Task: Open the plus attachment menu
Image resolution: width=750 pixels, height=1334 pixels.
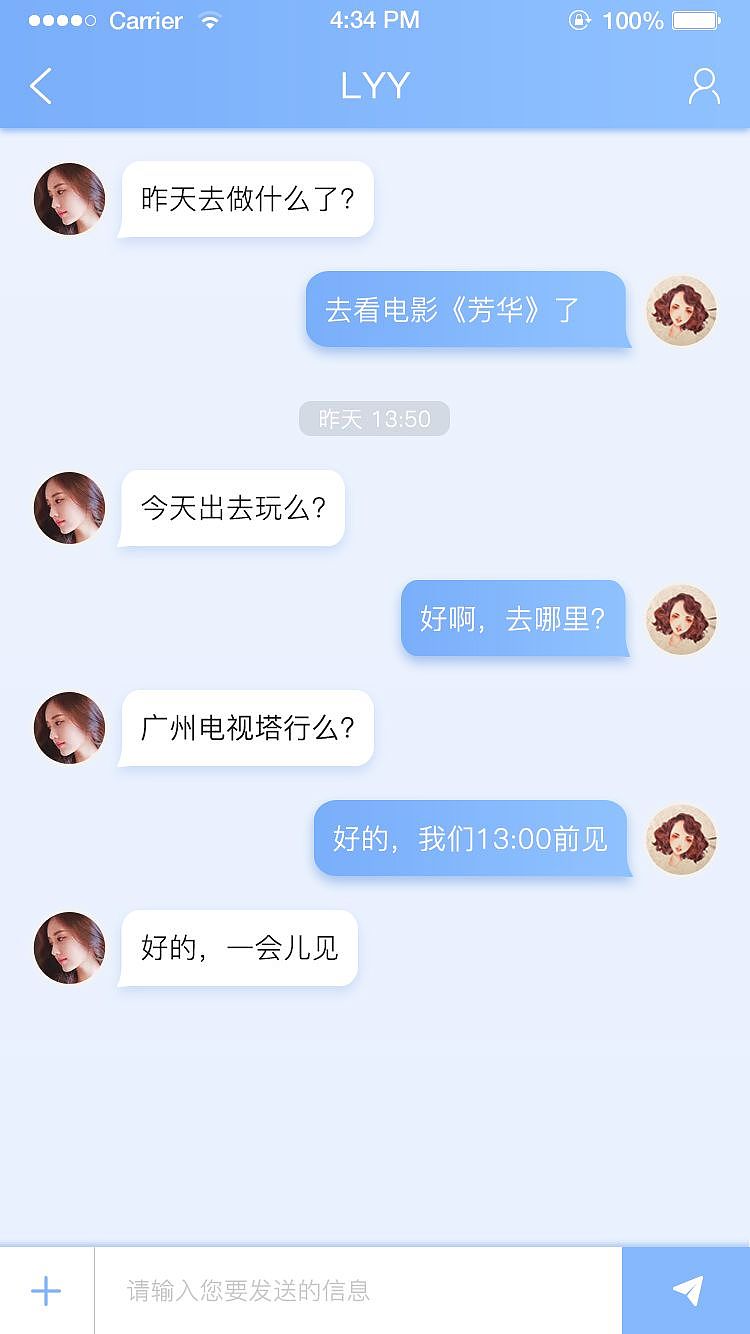Action: click(46, 1291)
